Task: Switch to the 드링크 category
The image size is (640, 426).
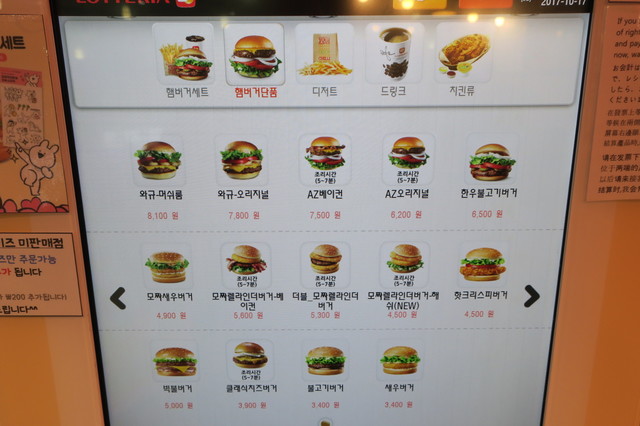Action: click(394, 59)
